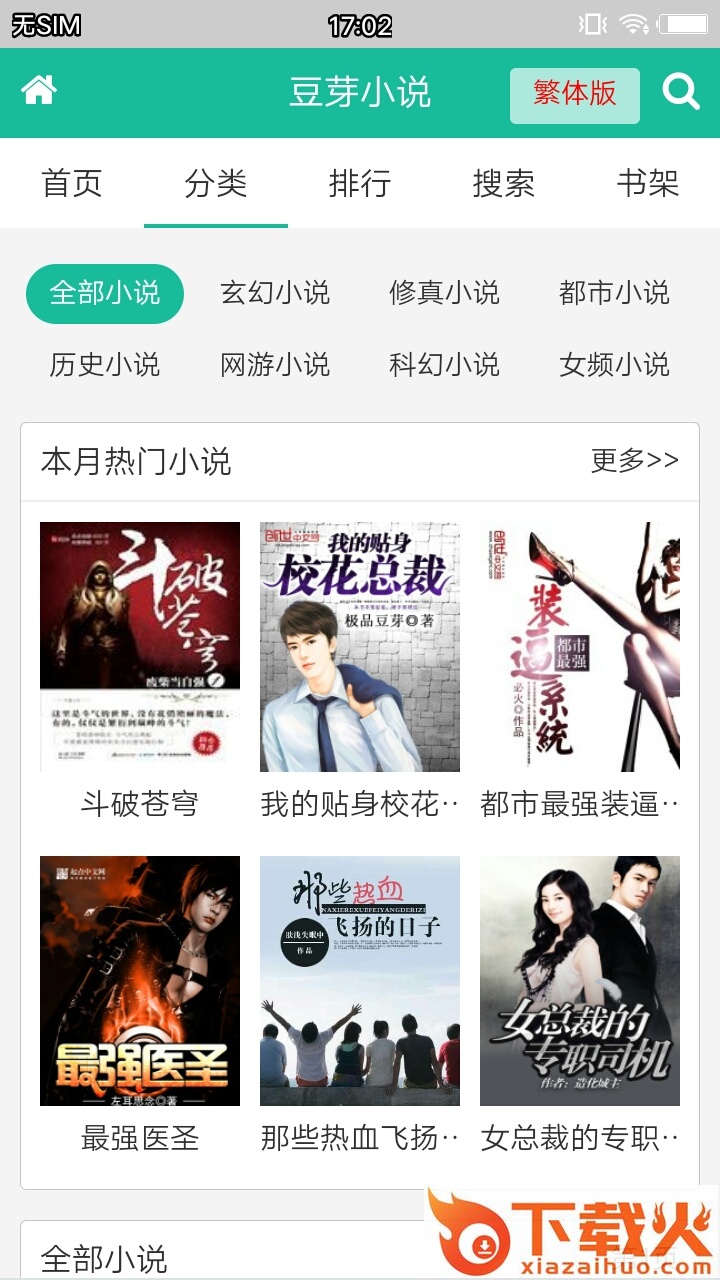Select the 女频小说 category
This screenshot has height=1280, width=720.
[x=614, y=365]
